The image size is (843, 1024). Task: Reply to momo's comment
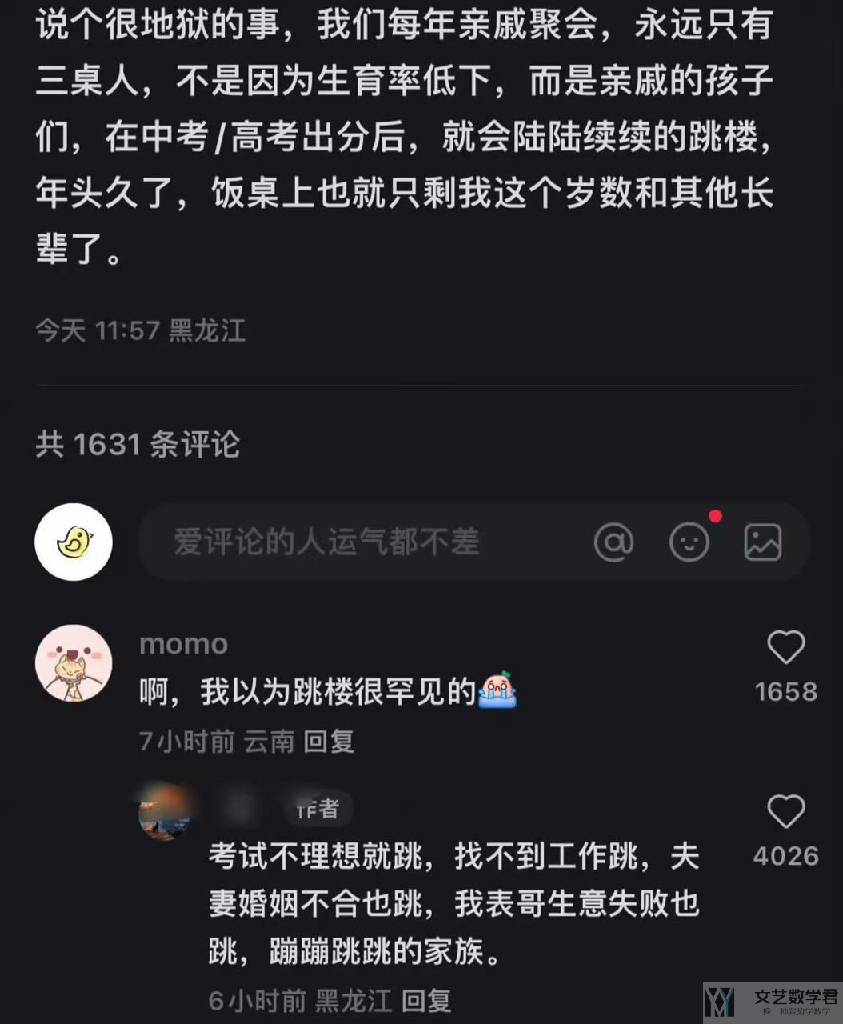329,741
